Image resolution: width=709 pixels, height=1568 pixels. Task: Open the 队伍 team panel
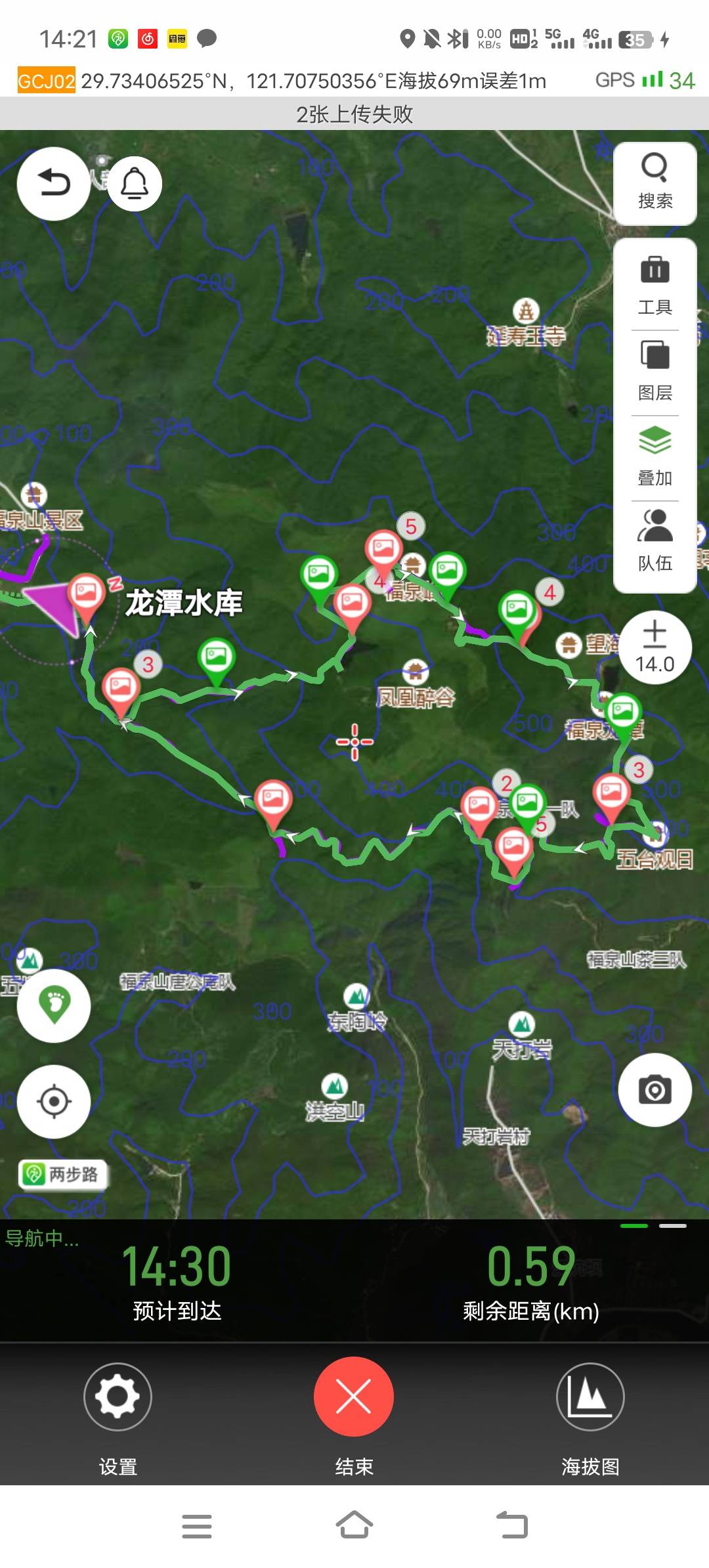[x=655, y=542]
